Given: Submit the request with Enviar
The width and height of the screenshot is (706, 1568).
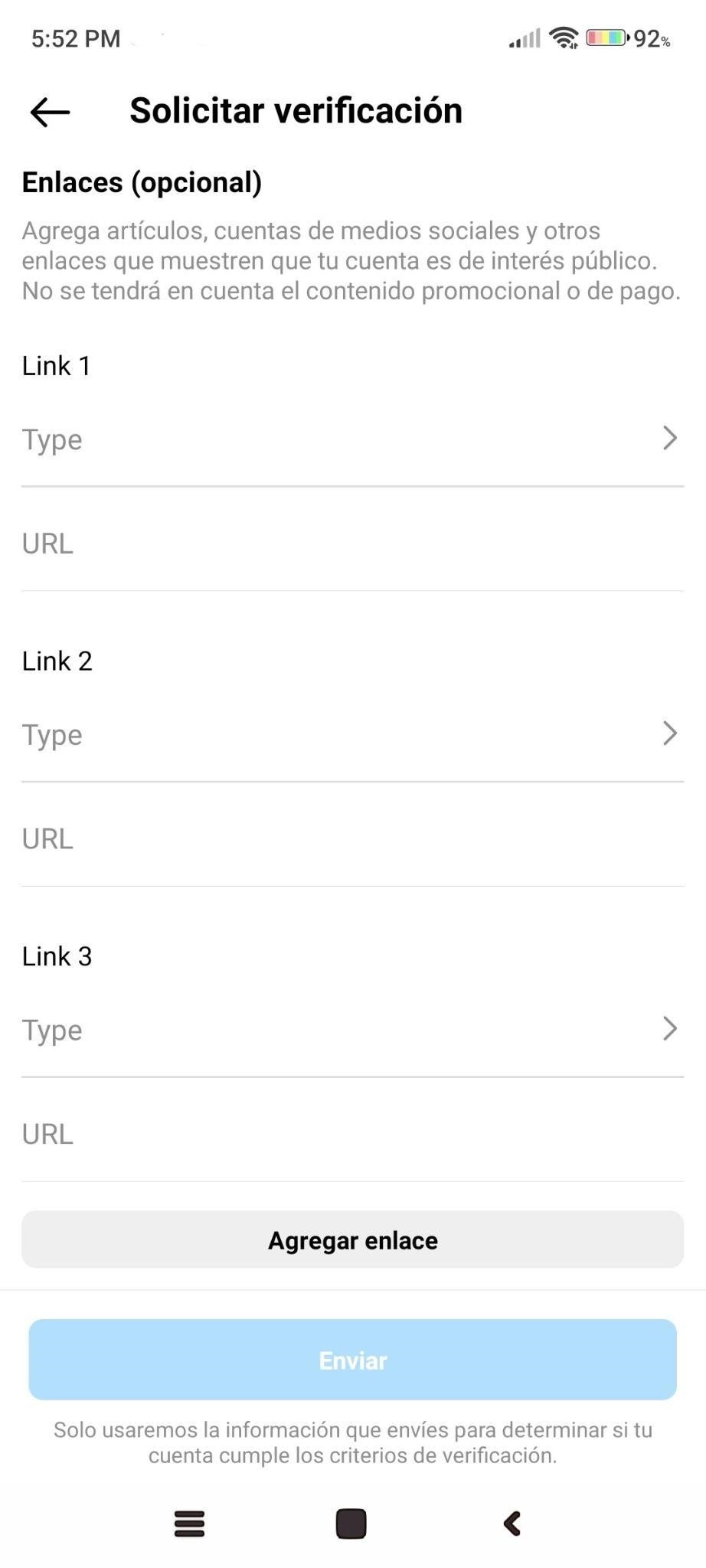Looking at the screenshot, I should 352,1361.
